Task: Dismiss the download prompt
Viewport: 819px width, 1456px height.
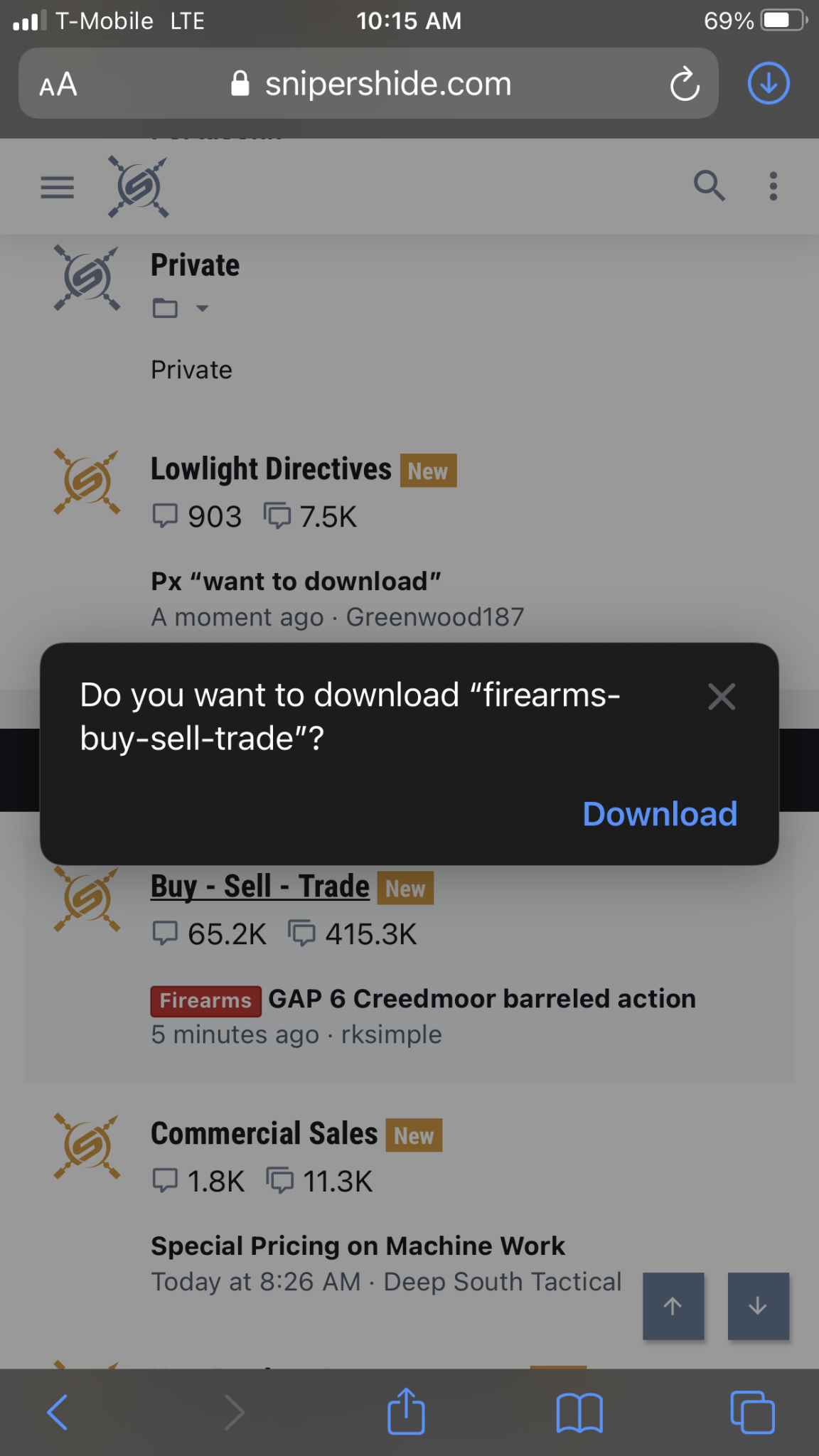Action: click(x=721, y=697)
